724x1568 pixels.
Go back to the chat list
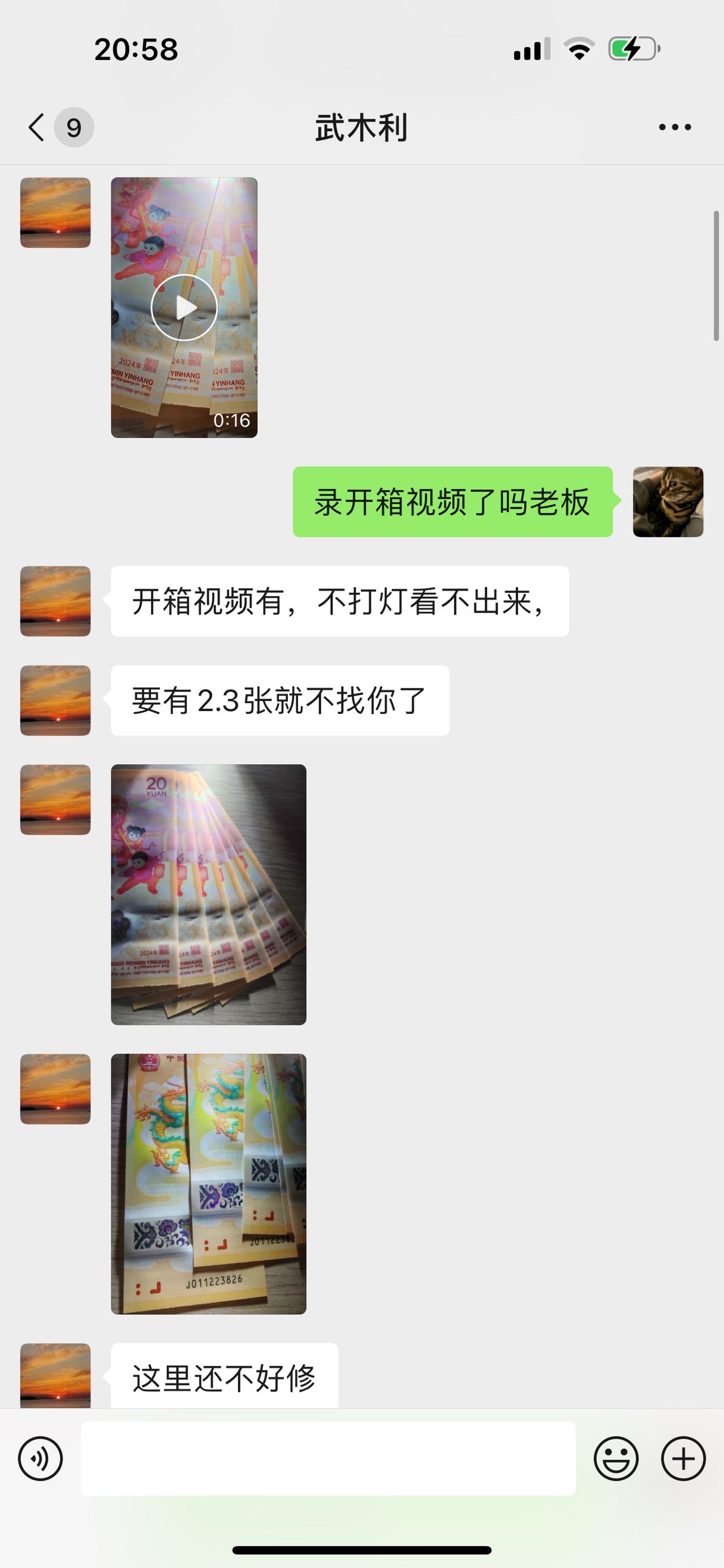tap(38, 127)
